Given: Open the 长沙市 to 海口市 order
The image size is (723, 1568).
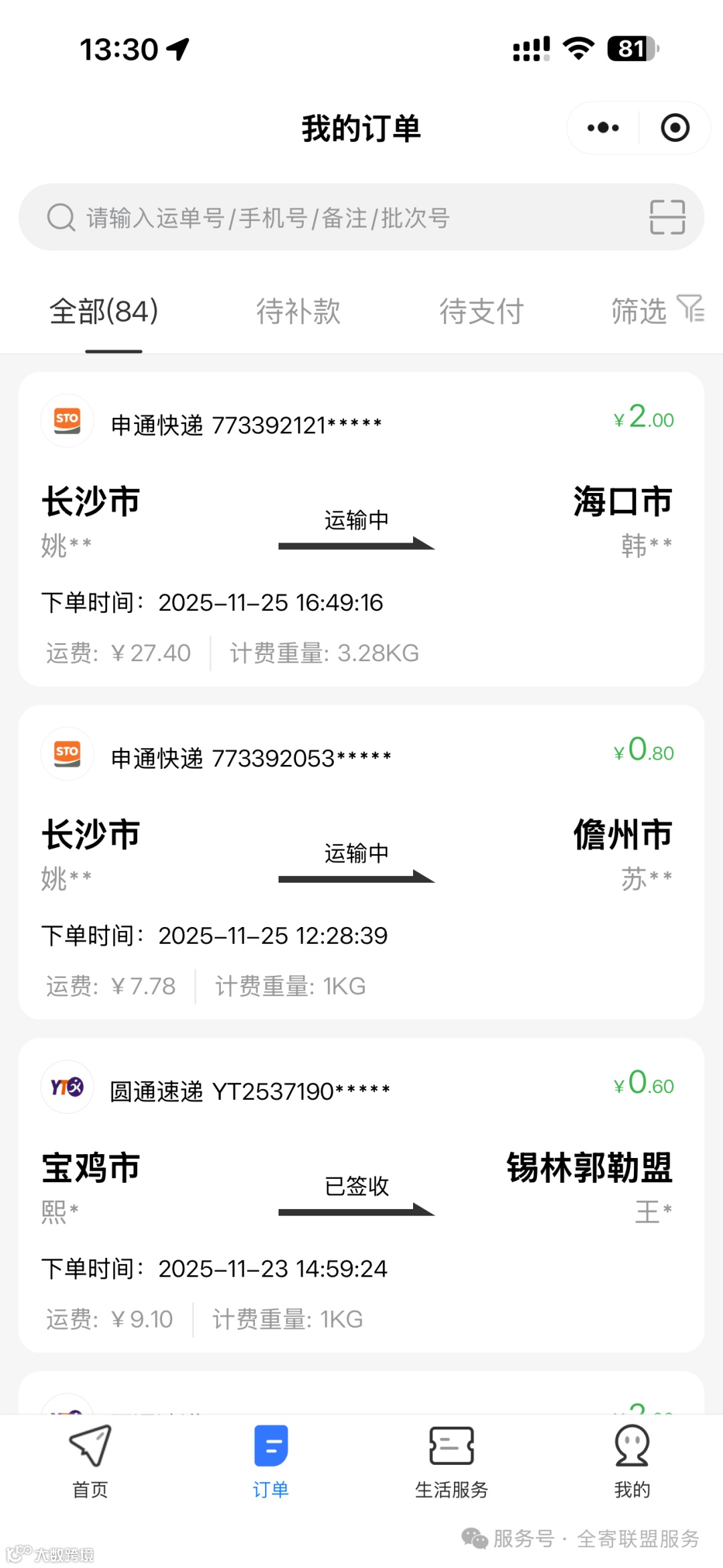Looking at the screenshot, I should [361, 529].
